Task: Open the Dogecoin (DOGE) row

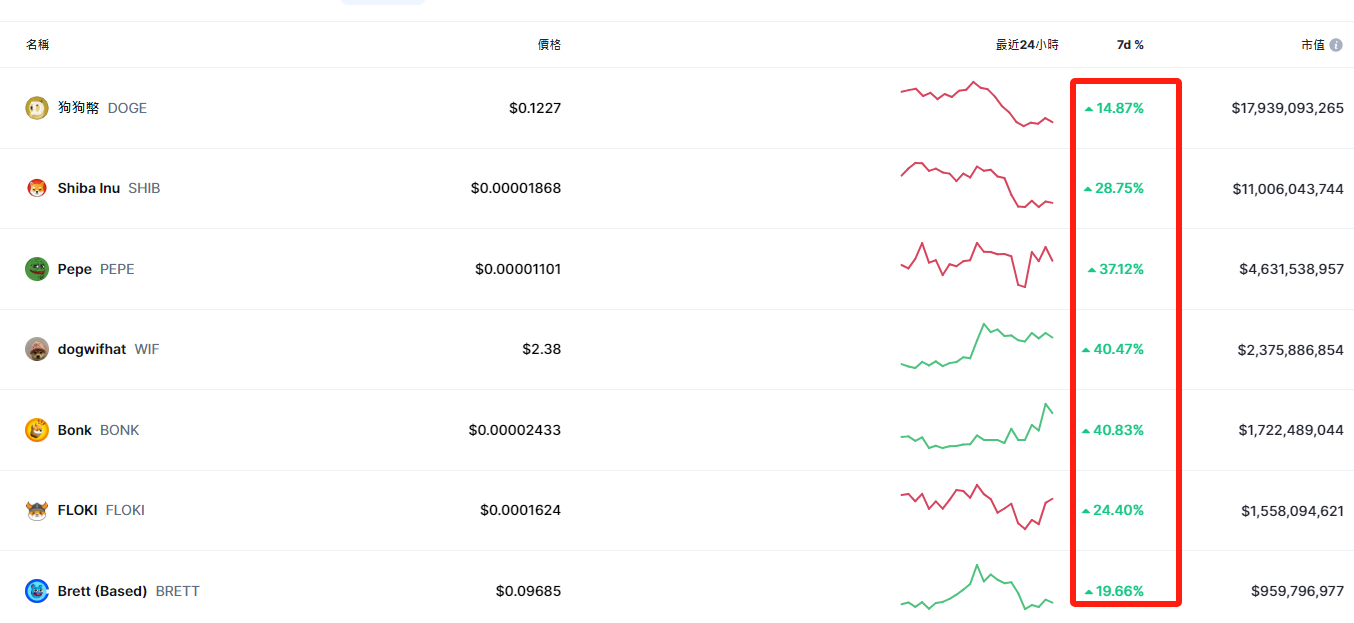Action: 78,108
